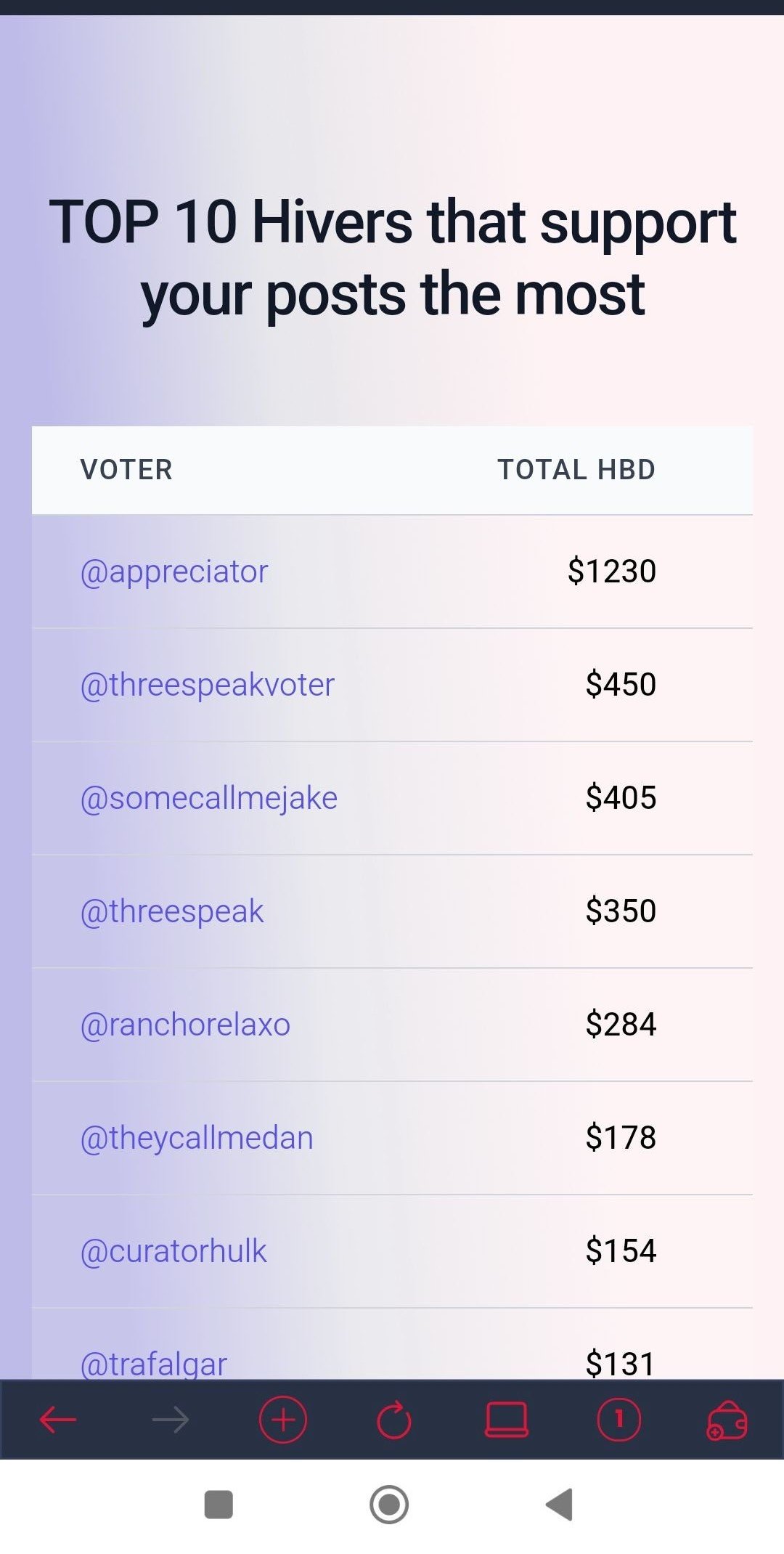Open the tab switcher showing 1 tab
Screen dimensions: 784x1554
618,1420
